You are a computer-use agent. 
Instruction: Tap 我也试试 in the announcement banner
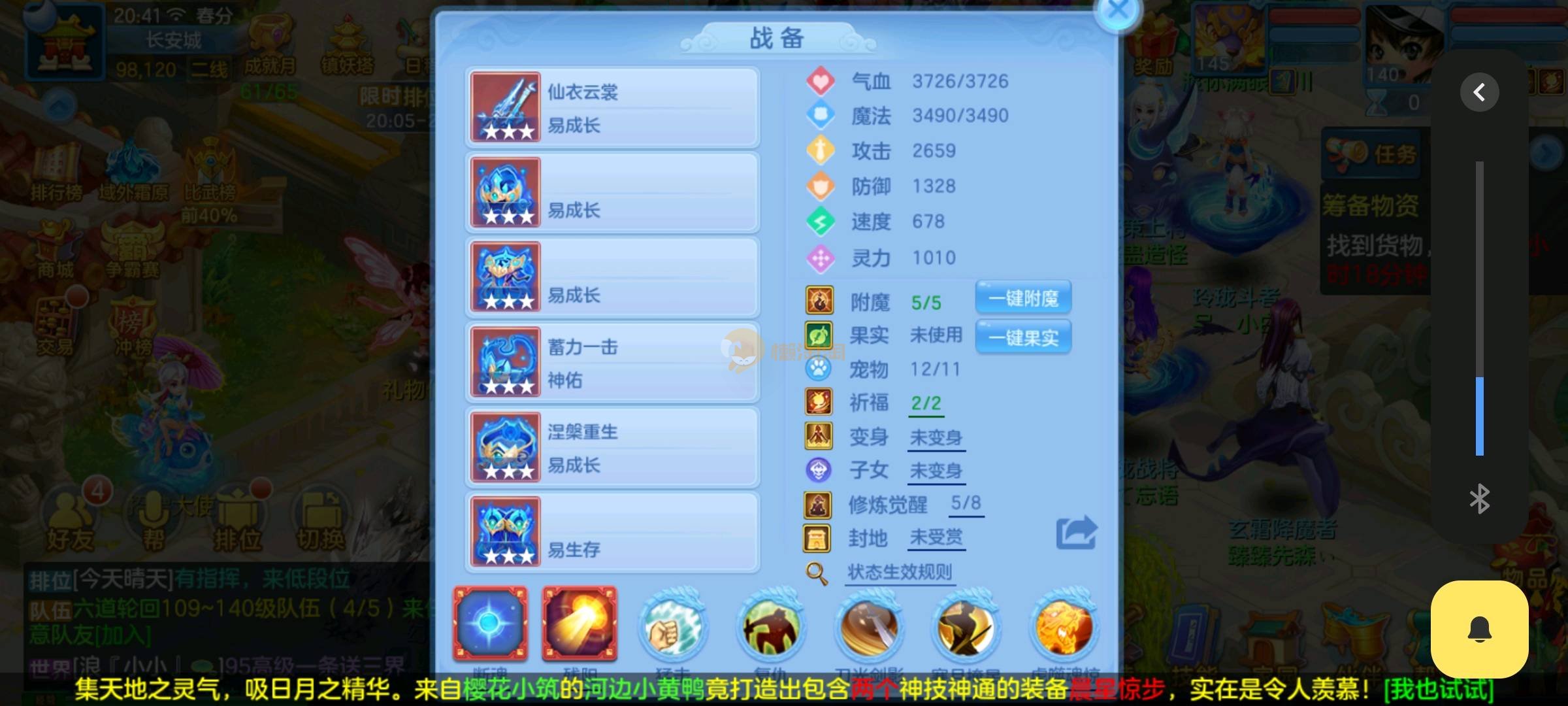[x=1439, y=689]
